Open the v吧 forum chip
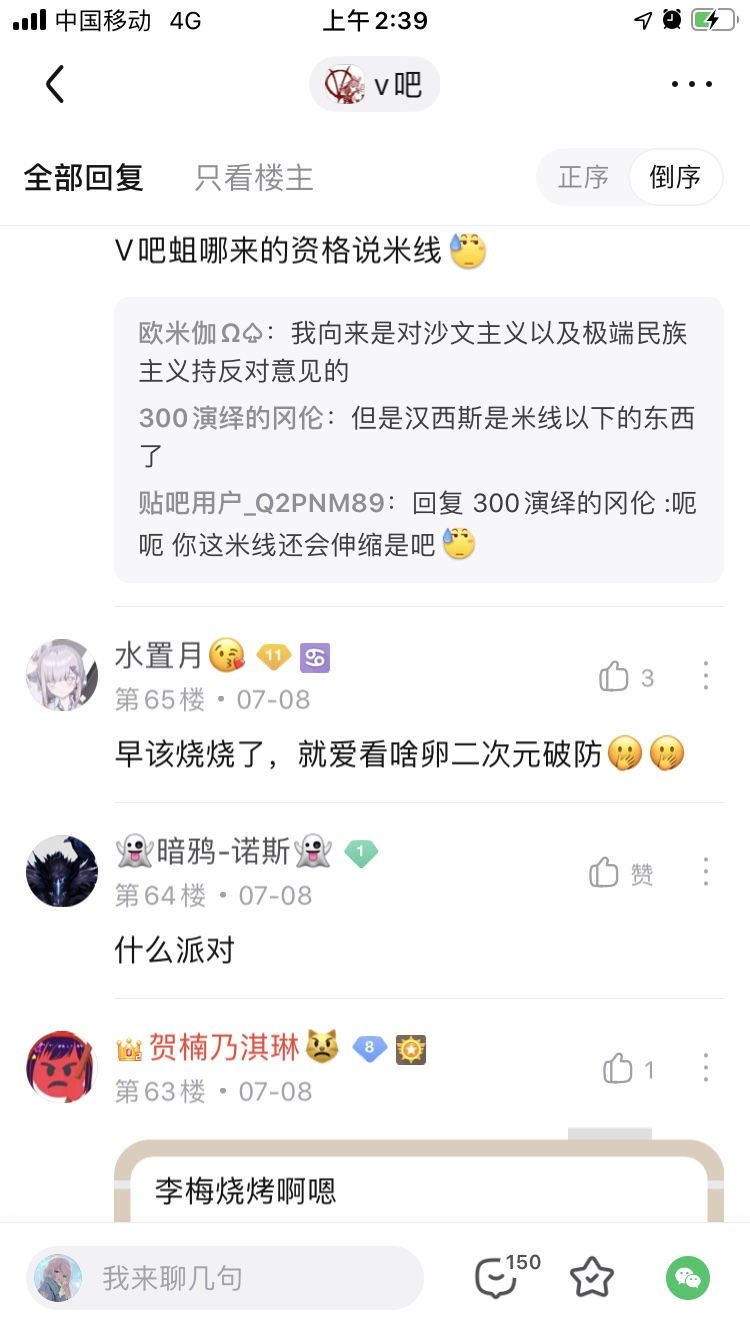Image resolution: width=750 pixels, height=1334 pixels. coord(375,85)
